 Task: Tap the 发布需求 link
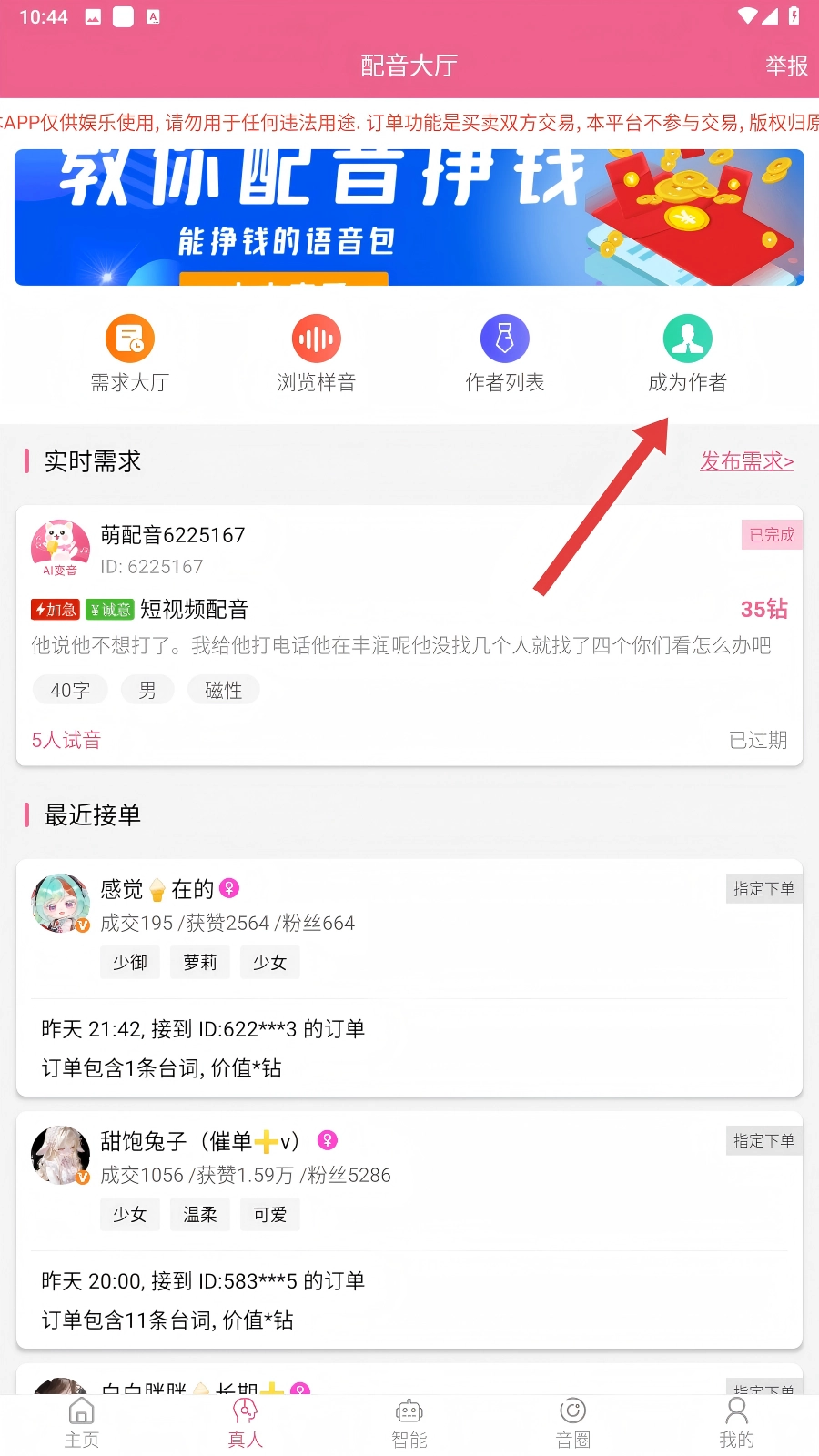[x=747, y=461]
